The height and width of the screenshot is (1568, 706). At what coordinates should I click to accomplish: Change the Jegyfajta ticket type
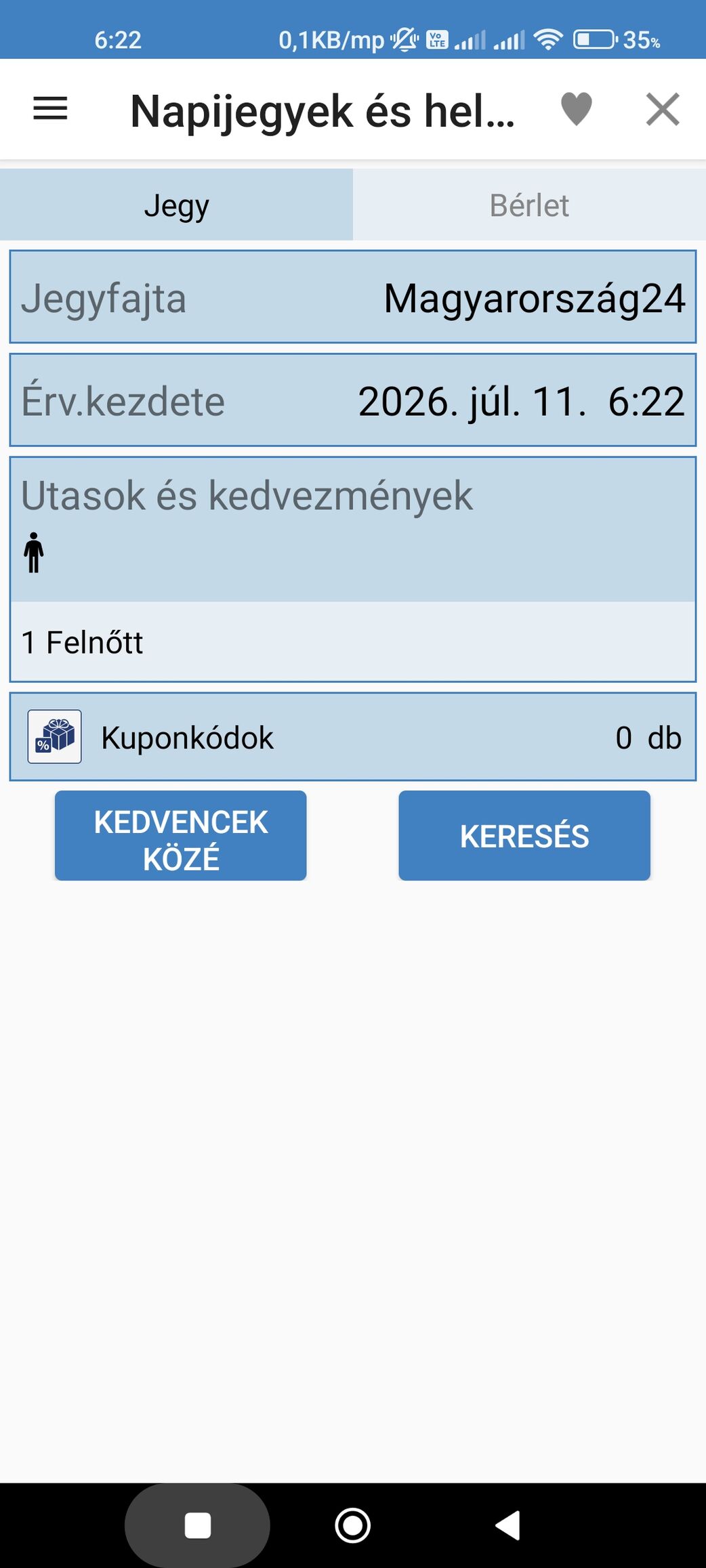tap(352, 297)
